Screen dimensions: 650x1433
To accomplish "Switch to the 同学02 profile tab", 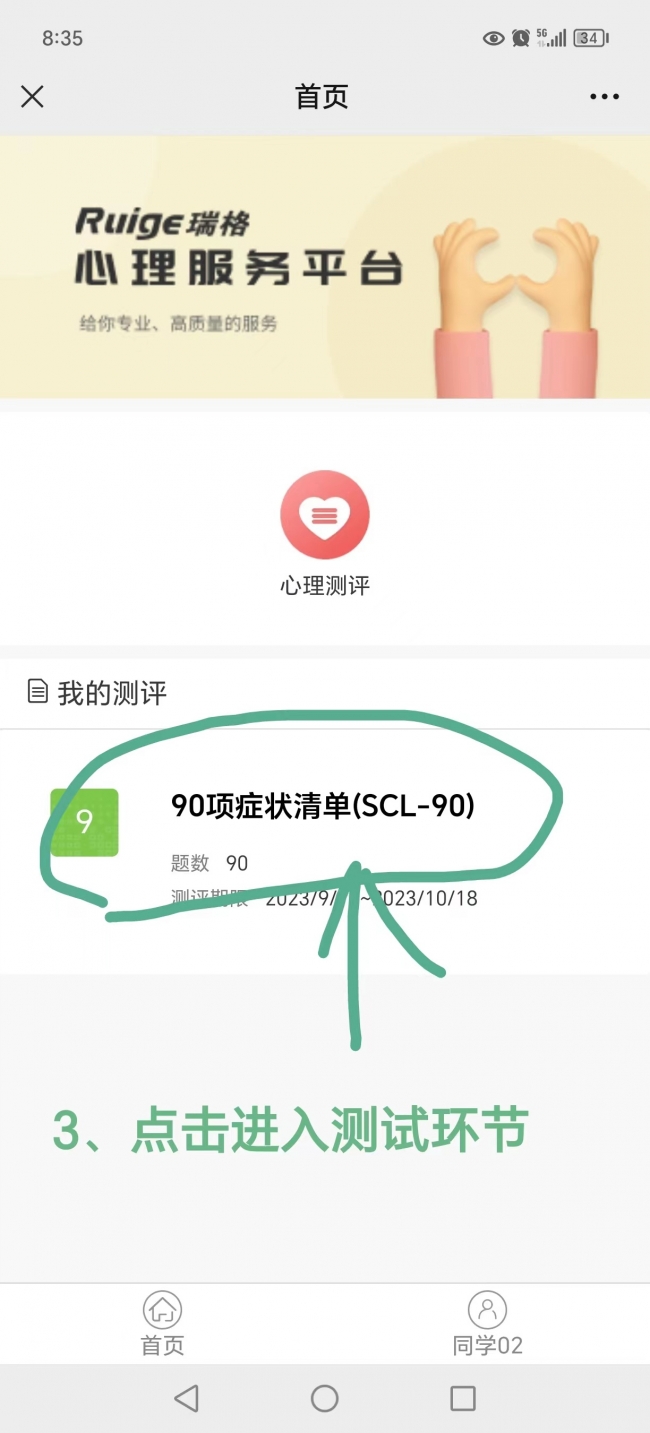I will point(487,1322).
